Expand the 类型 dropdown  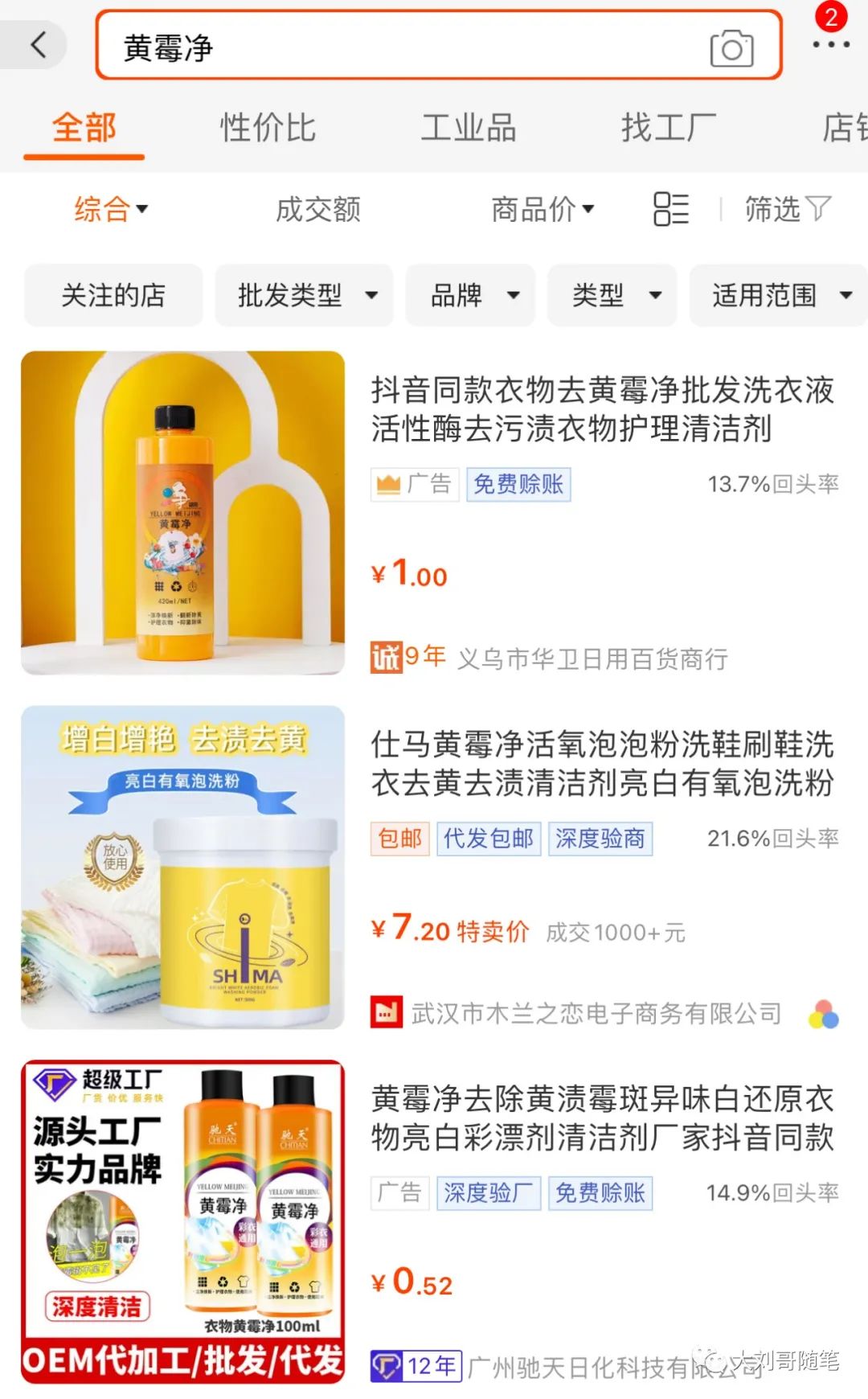tap(612, 295)
